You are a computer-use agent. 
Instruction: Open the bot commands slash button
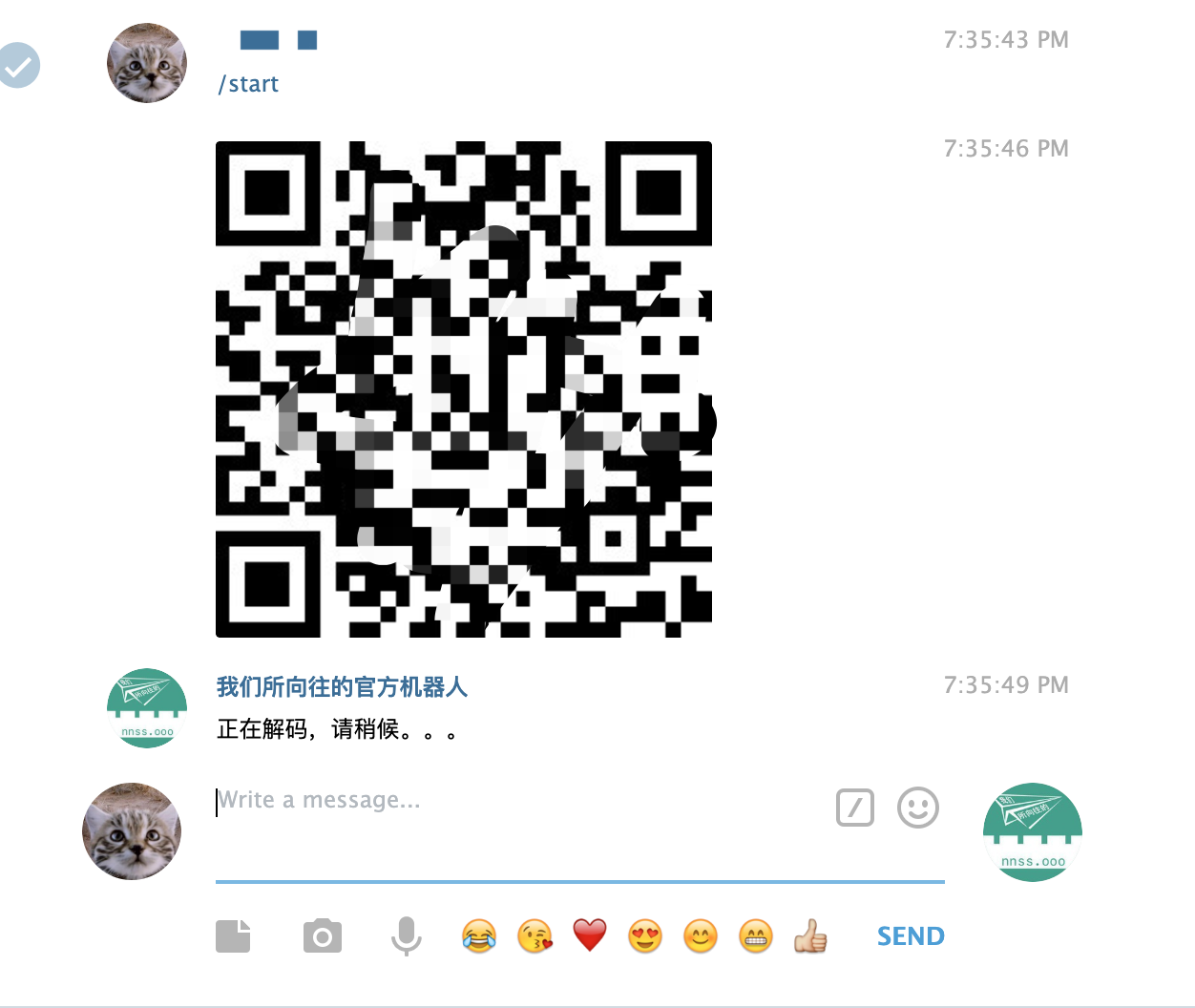click(x=854, y=808)
